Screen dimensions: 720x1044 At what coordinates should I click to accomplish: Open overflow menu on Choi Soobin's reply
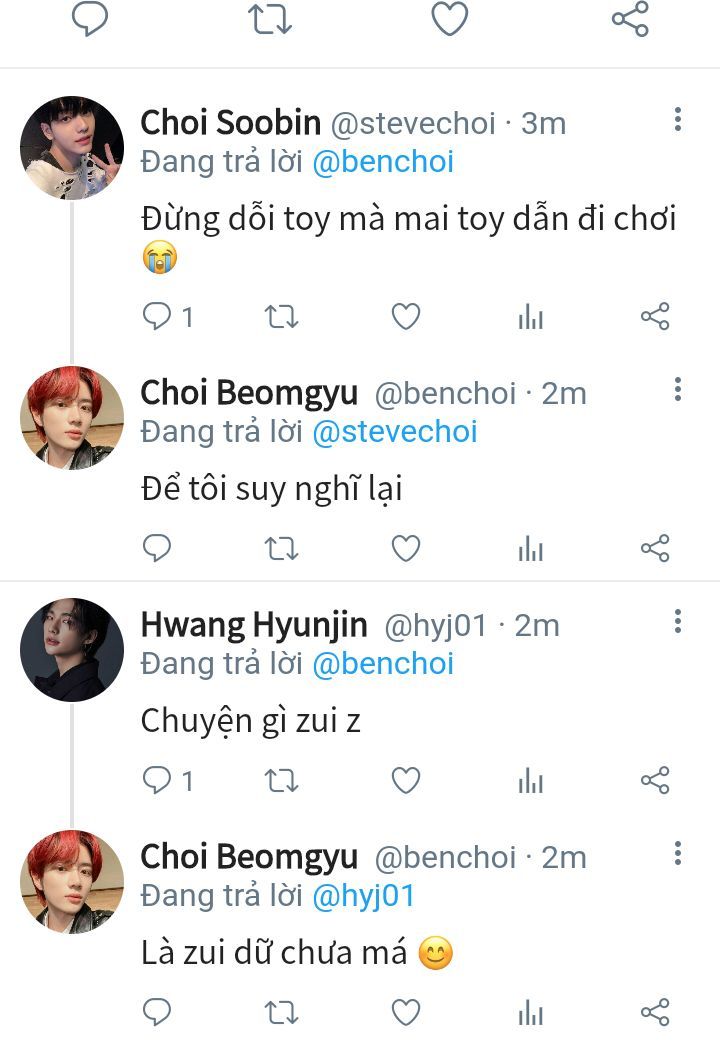coord(678,121)
